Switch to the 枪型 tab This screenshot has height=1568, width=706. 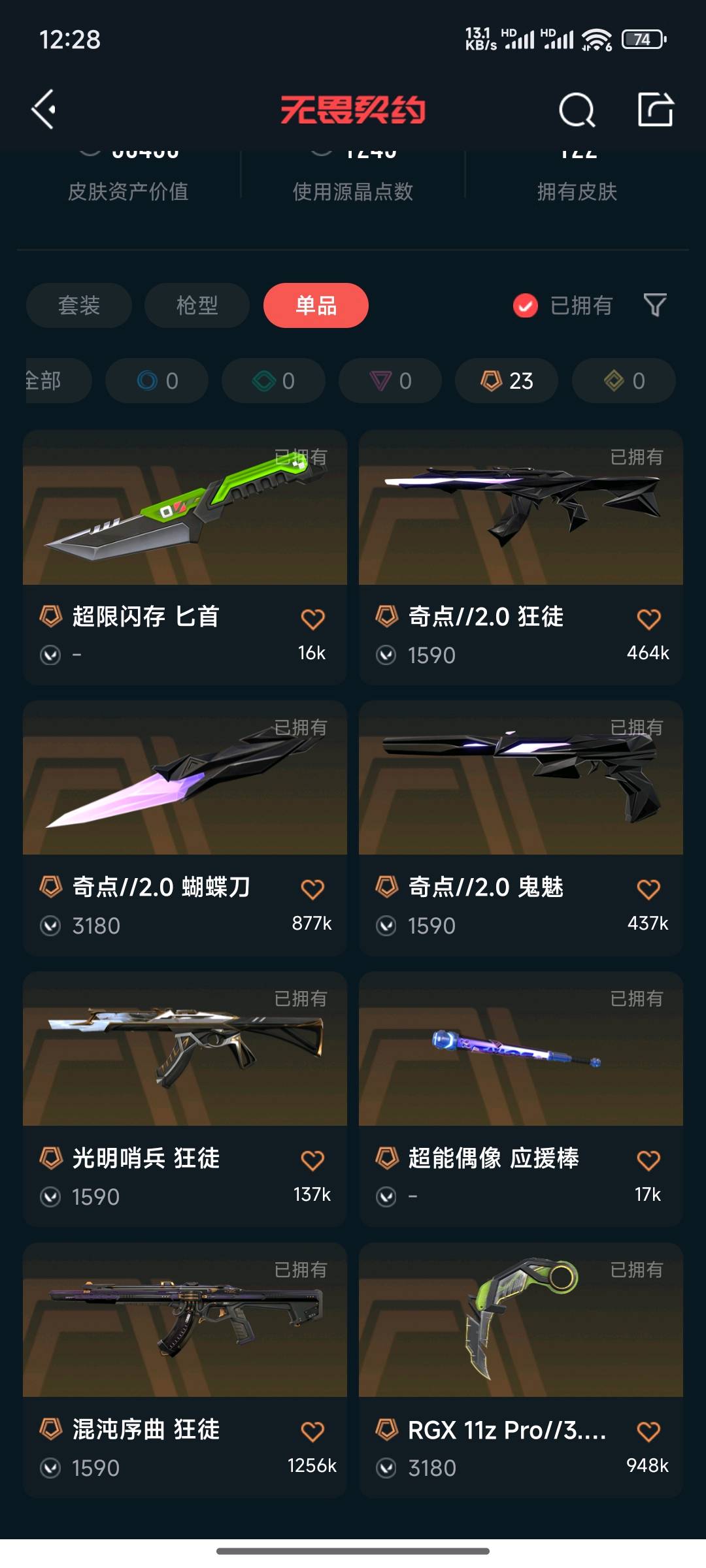click(197, 305)
